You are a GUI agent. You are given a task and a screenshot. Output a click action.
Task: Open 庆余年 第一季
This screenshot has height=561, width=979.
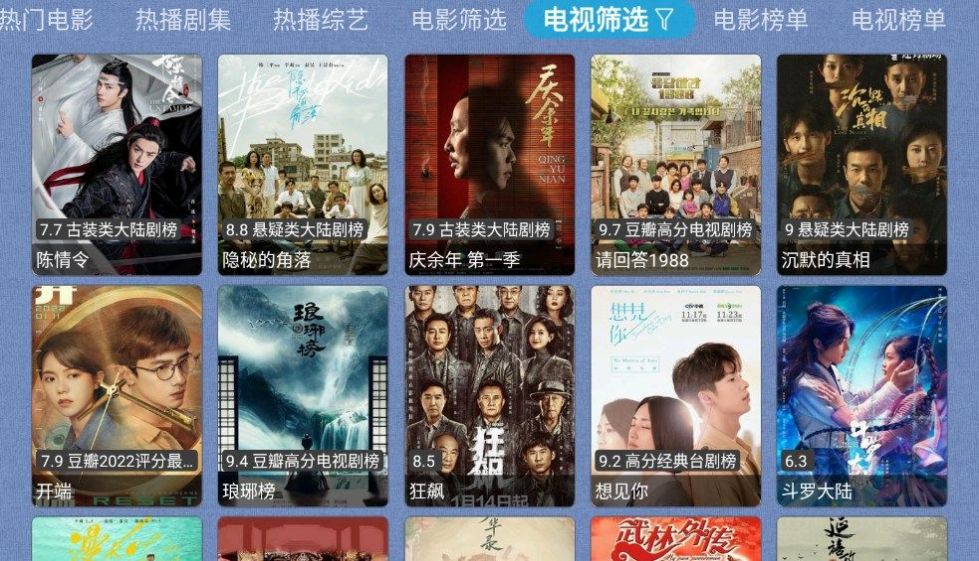(489, 165)
